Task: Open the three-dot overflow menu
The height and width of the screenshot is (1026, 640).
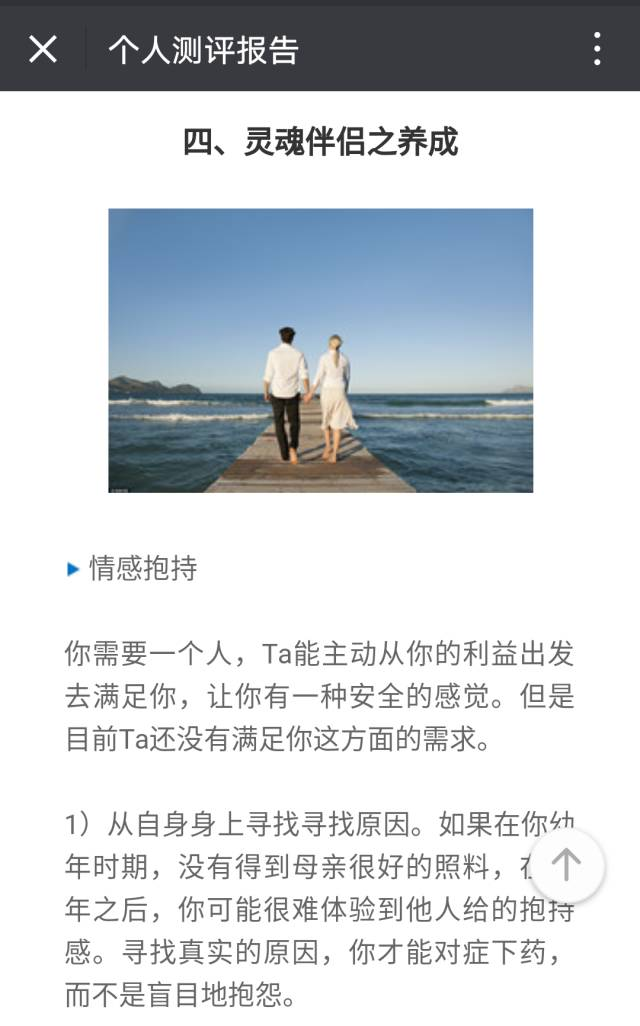Action: 596,48
